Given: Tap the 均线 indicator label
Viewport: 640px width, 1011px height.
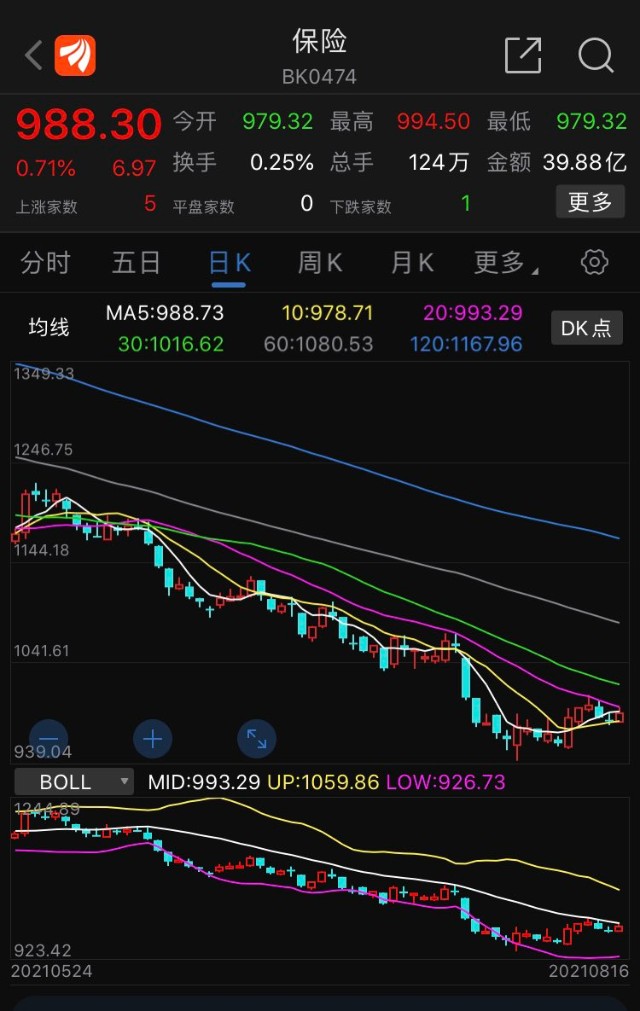Looking at the screenshot, I should (x=48, y=327).
